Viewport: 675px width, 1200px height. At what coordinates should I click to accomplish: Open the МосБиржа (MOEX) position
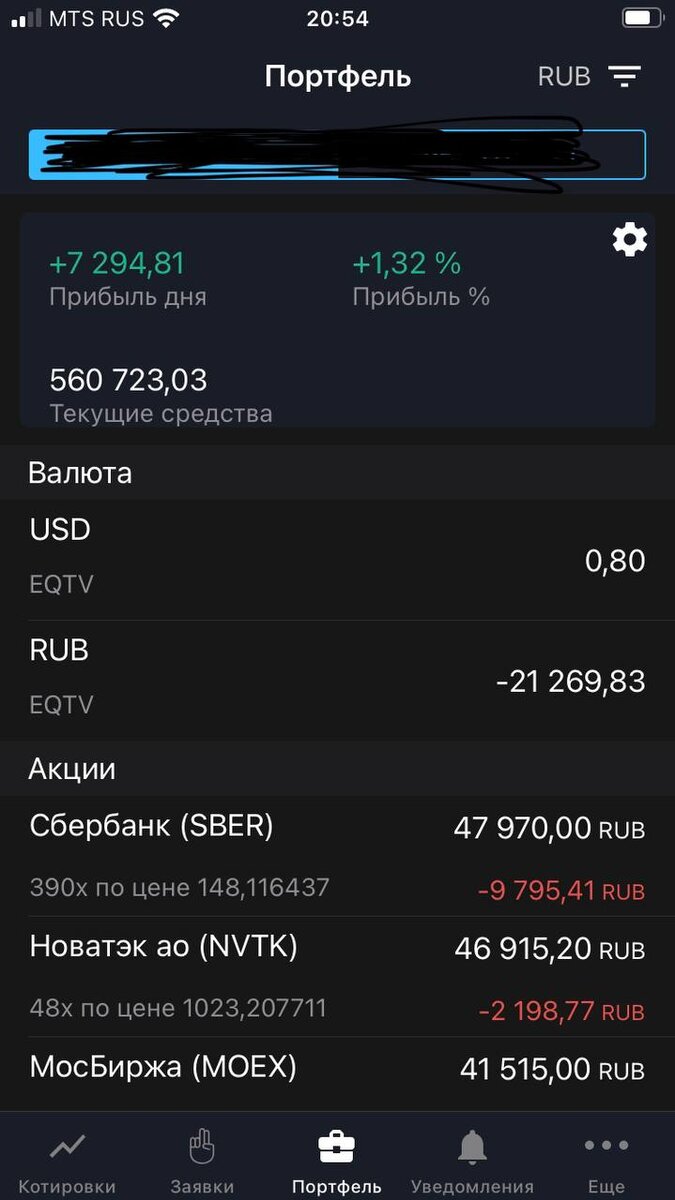(337, 1069)
